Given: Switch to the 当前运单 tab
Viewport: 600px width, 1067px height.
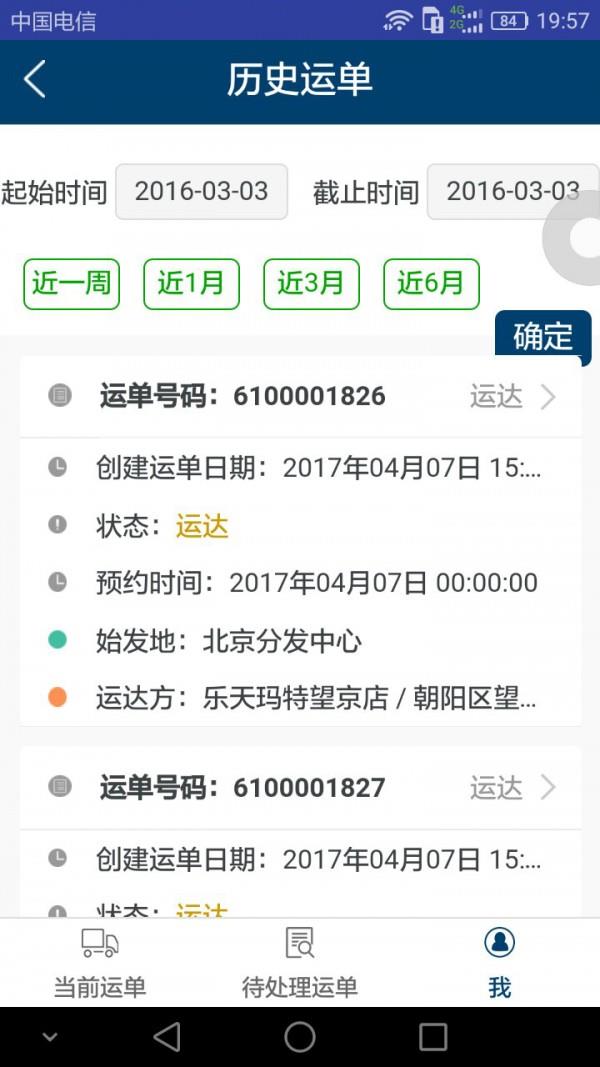Looking at the screenshot, I should point(100,962).
